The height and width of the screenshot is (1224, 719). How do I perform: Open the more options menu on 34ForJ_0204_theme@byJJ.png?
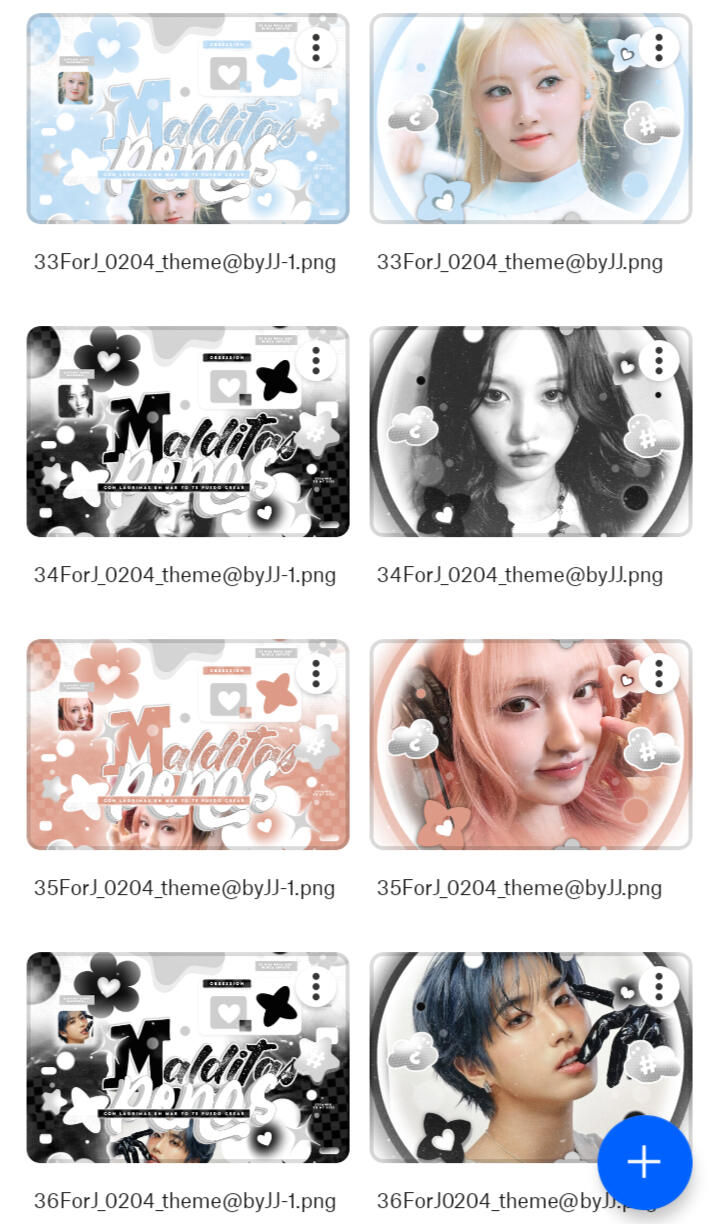[x=659, y=360]
